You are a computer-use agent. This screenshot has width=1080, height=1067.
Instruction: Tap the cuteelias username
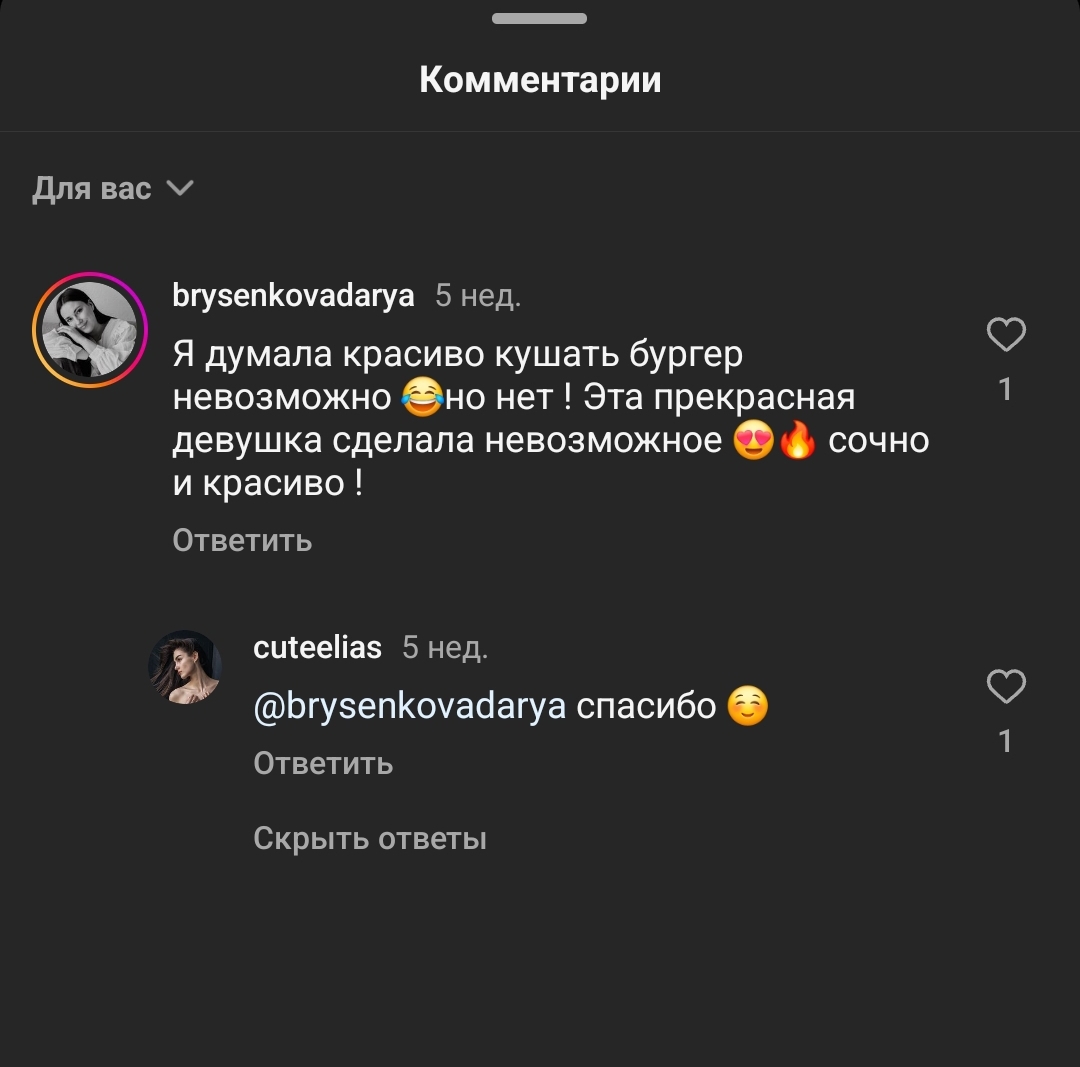click(x=318, y=648)
